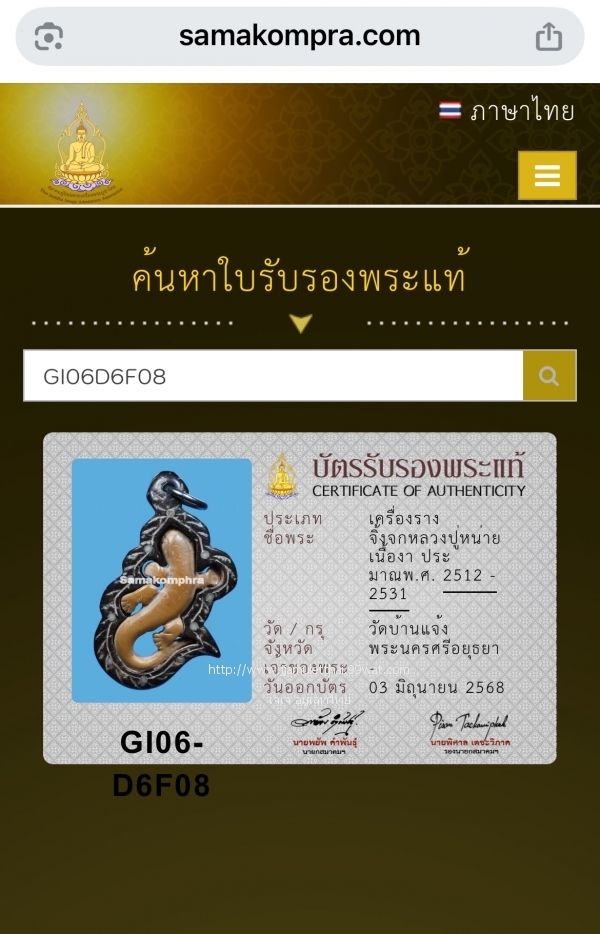Screen dimensions: 600x934
Task: Go to homepage via the Buddha logo
Action: (x=84, y=150)
